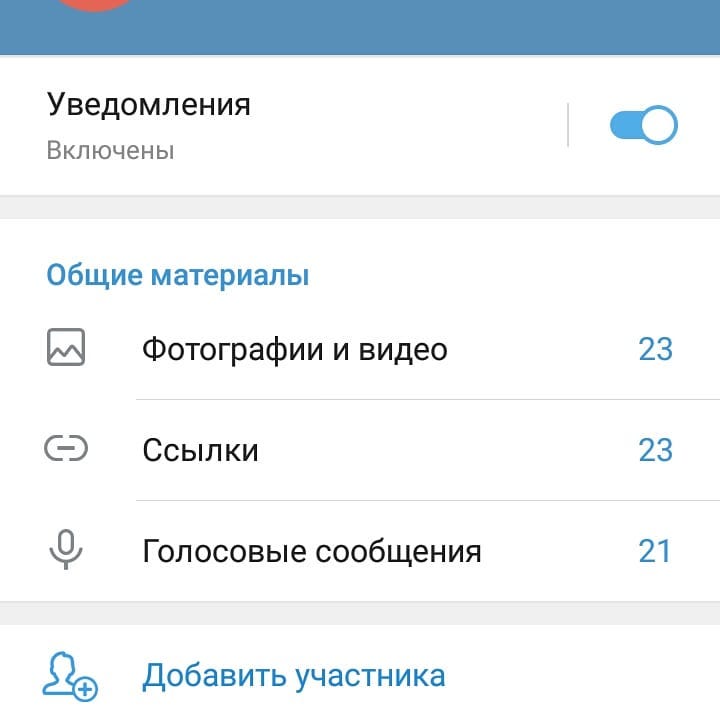
Task: Open Фотографии и видео shared media
Action: 360,349
